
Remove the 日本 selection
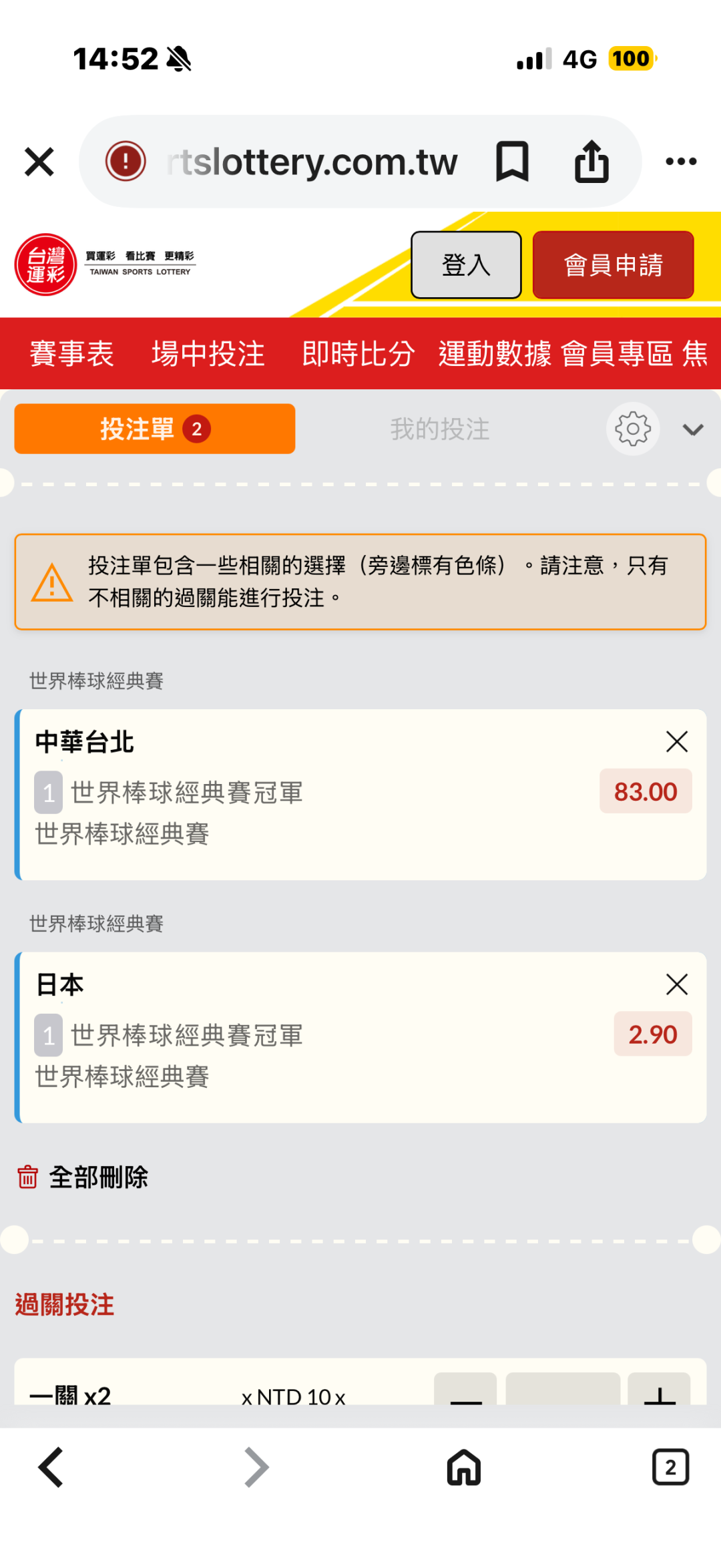(677, 984)
